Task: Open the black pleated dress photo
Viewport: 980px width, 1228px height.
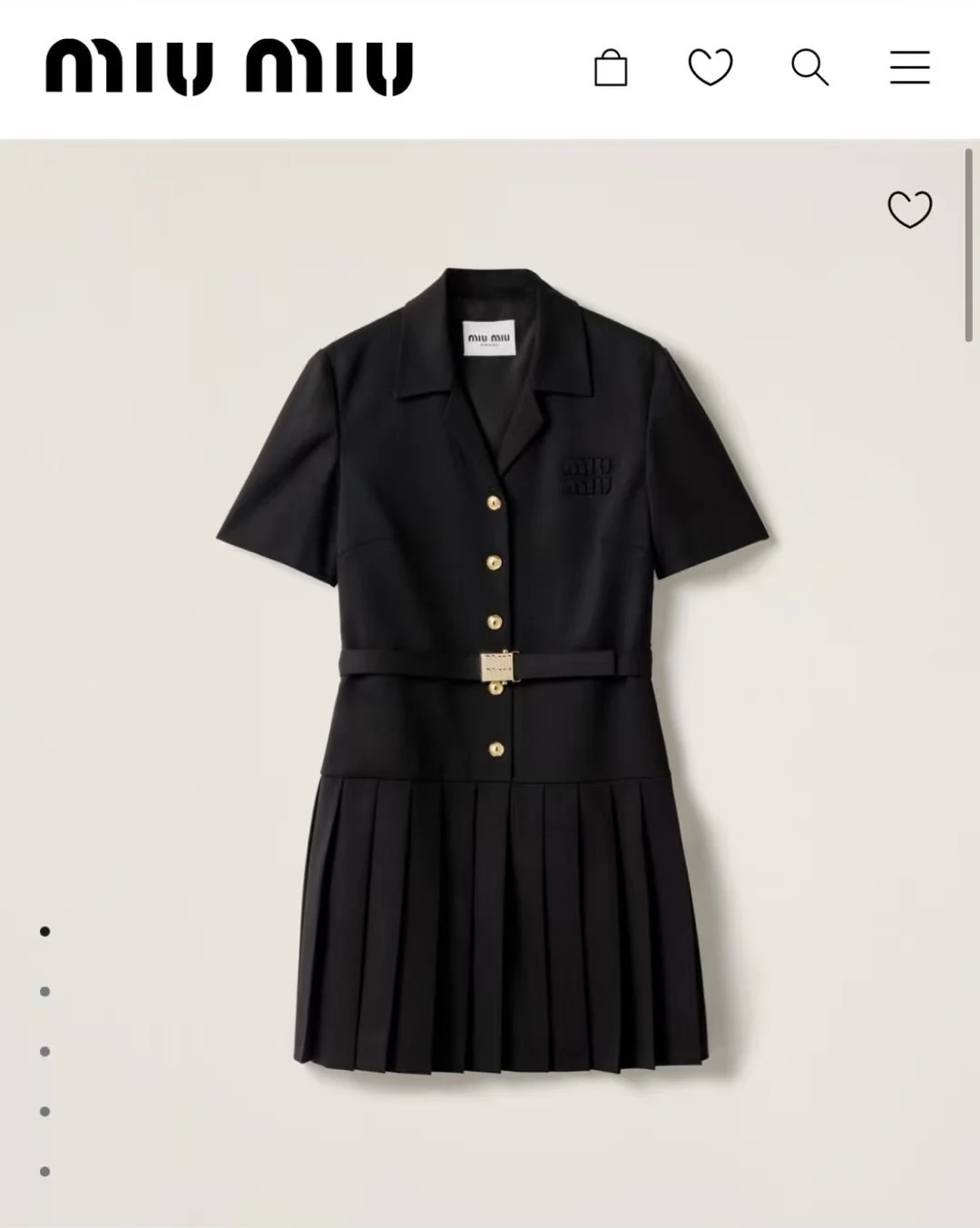Action: (x=493, y=667)
